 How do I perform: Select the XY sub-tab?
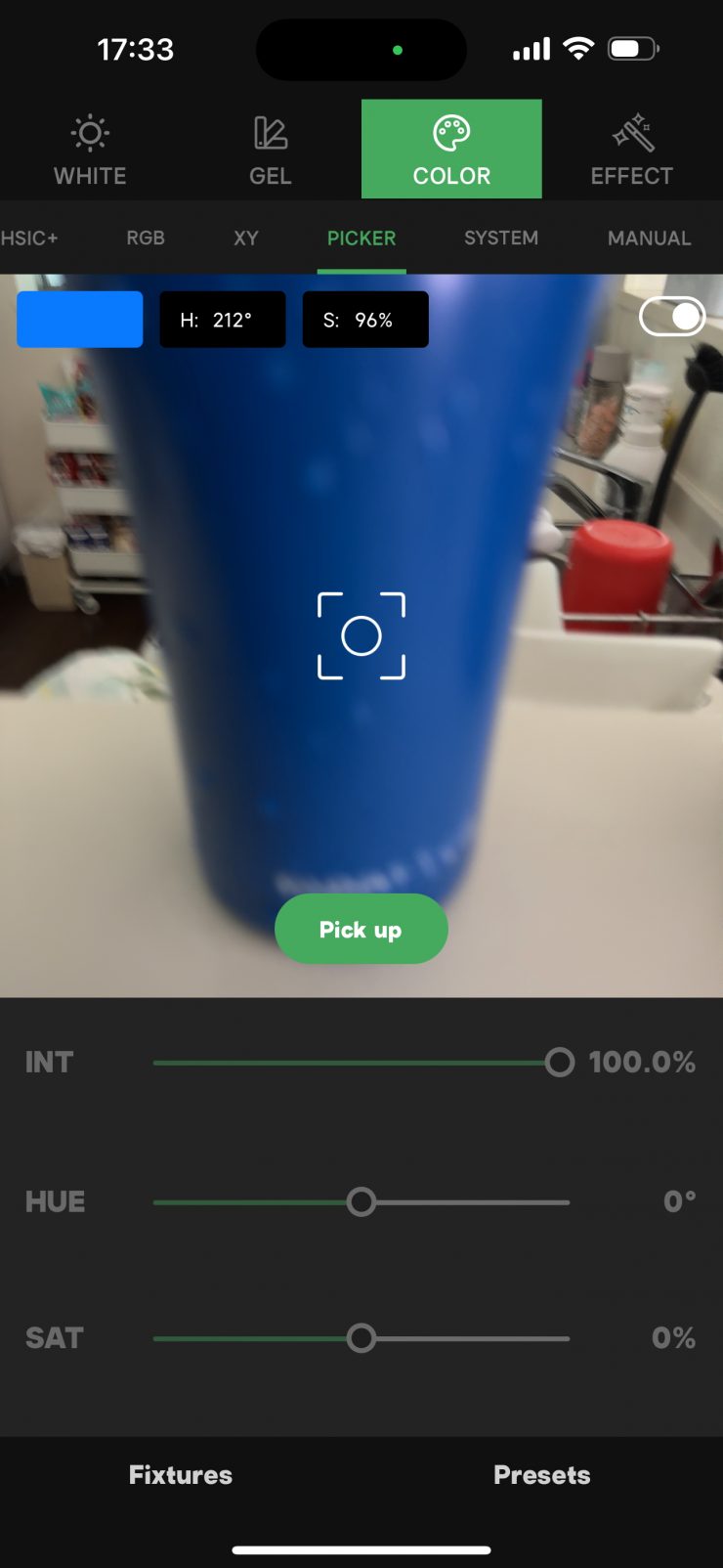[246, 238]
